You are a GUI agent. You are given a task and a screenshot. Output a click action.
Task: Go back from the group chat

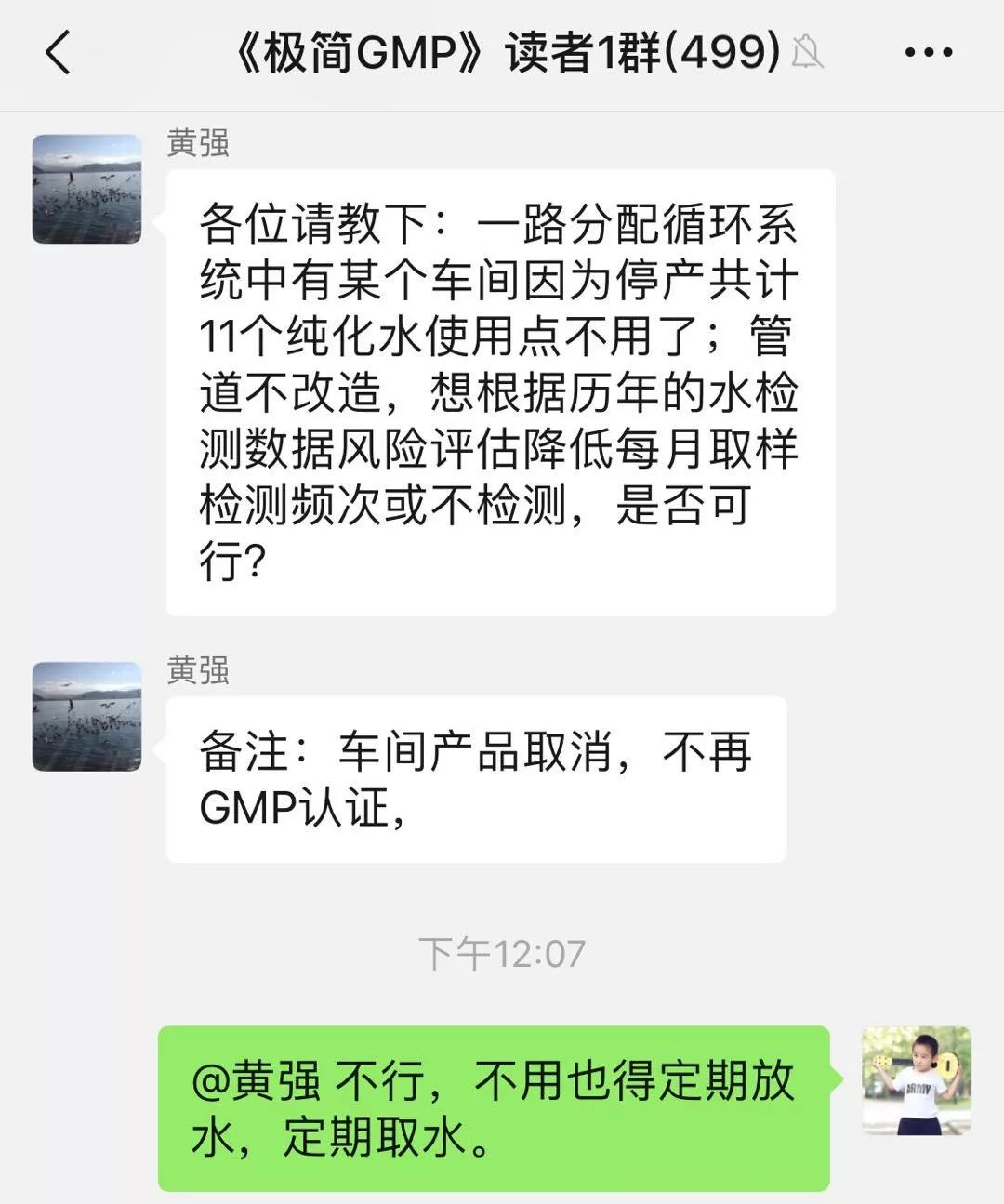click(58, 52)
